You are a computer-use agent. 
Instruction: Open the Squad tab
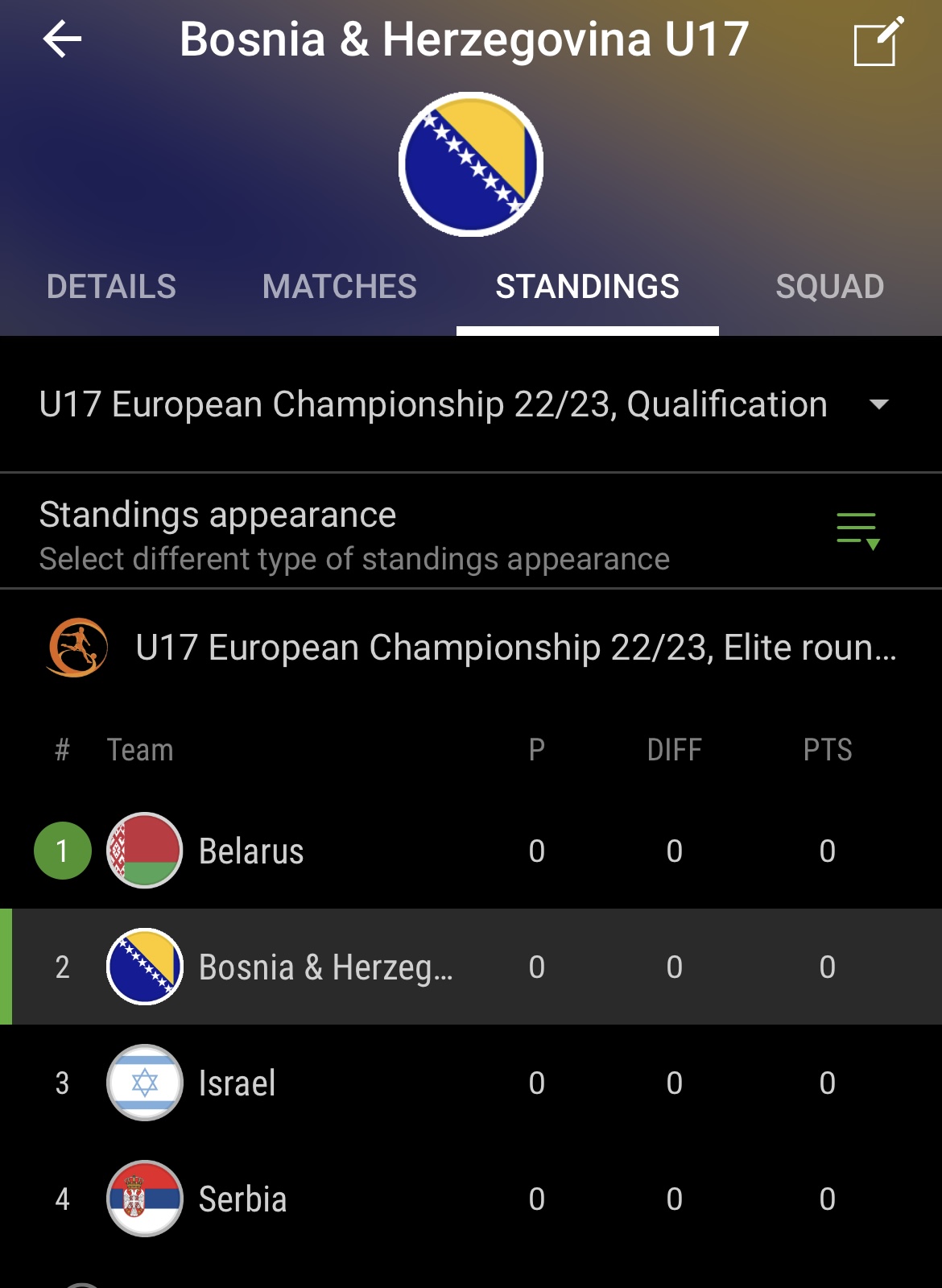coord(829,287)
